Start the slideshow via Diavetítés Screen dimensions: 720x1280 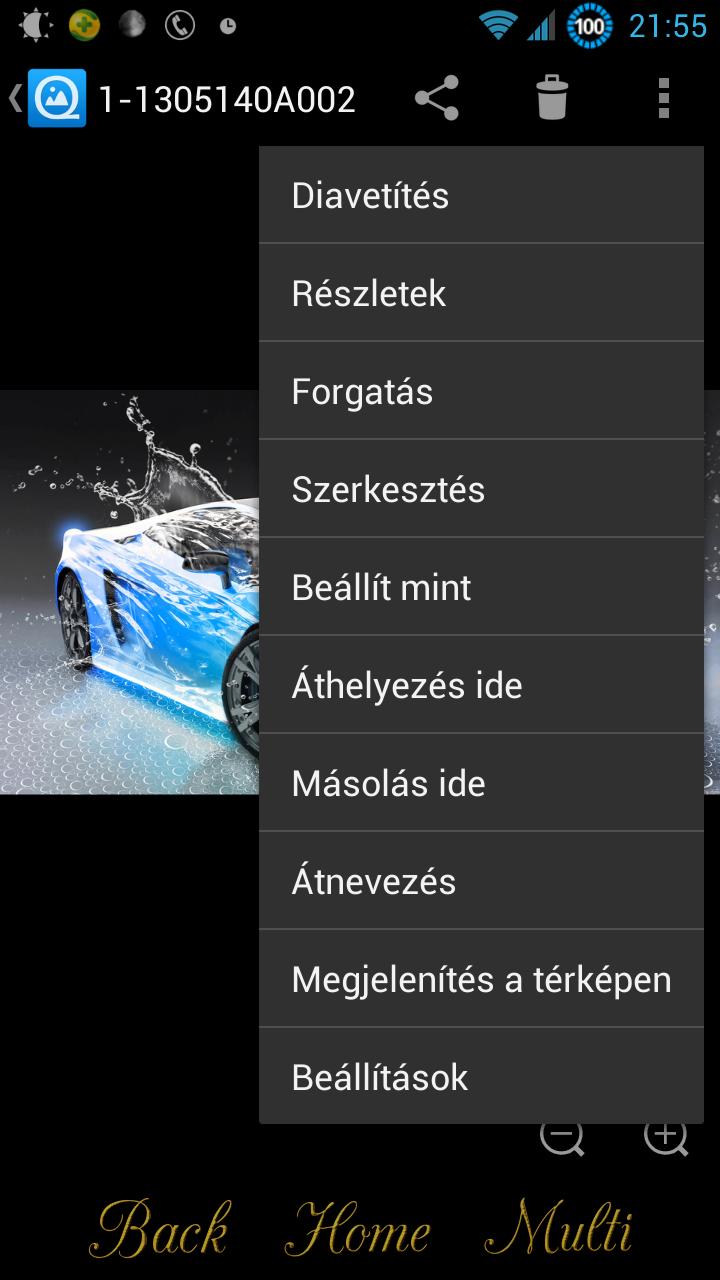click(481, 195)
